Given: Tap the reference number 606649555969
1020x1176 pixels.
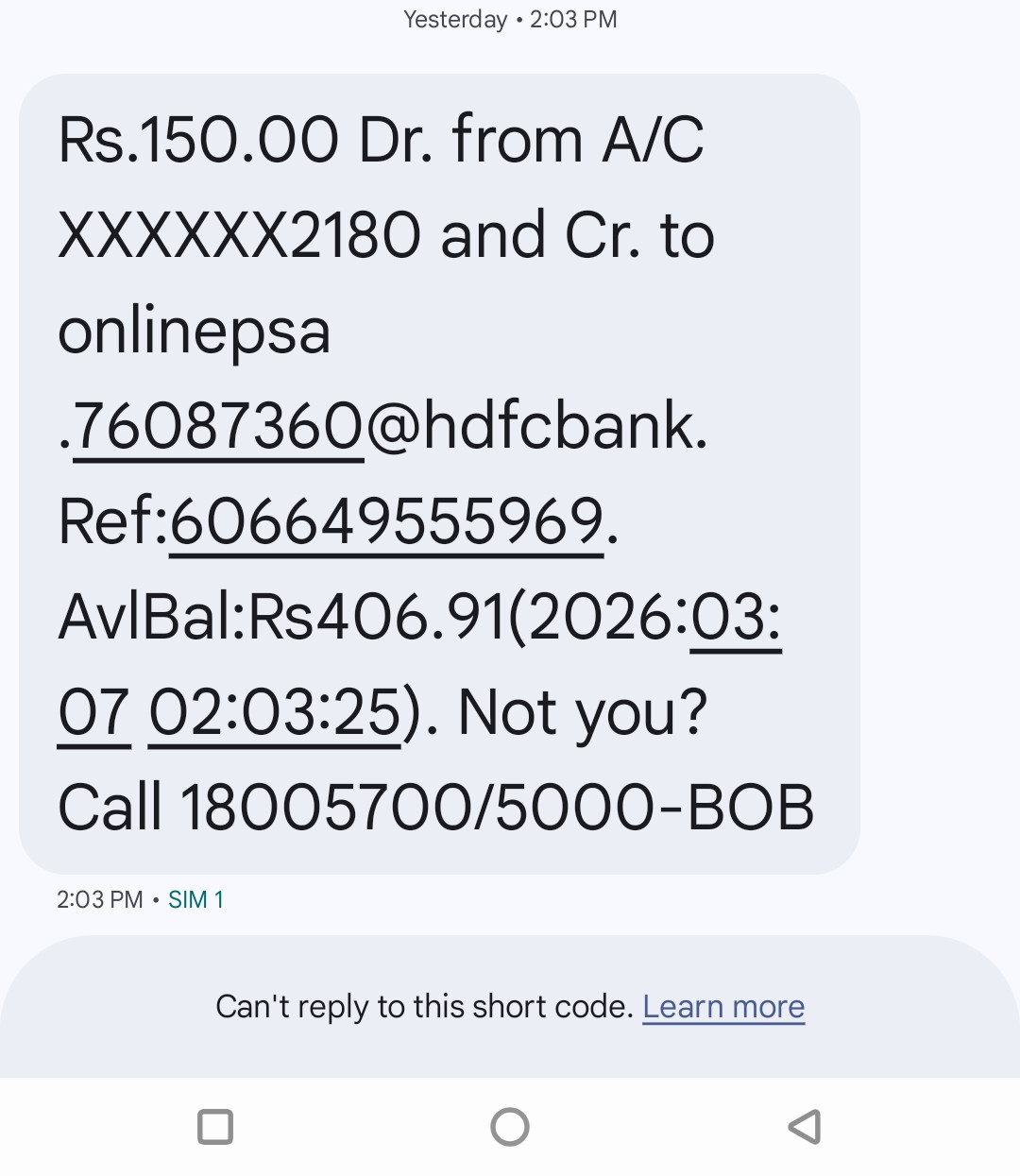Looking at the screenshot, I should 386,521.
